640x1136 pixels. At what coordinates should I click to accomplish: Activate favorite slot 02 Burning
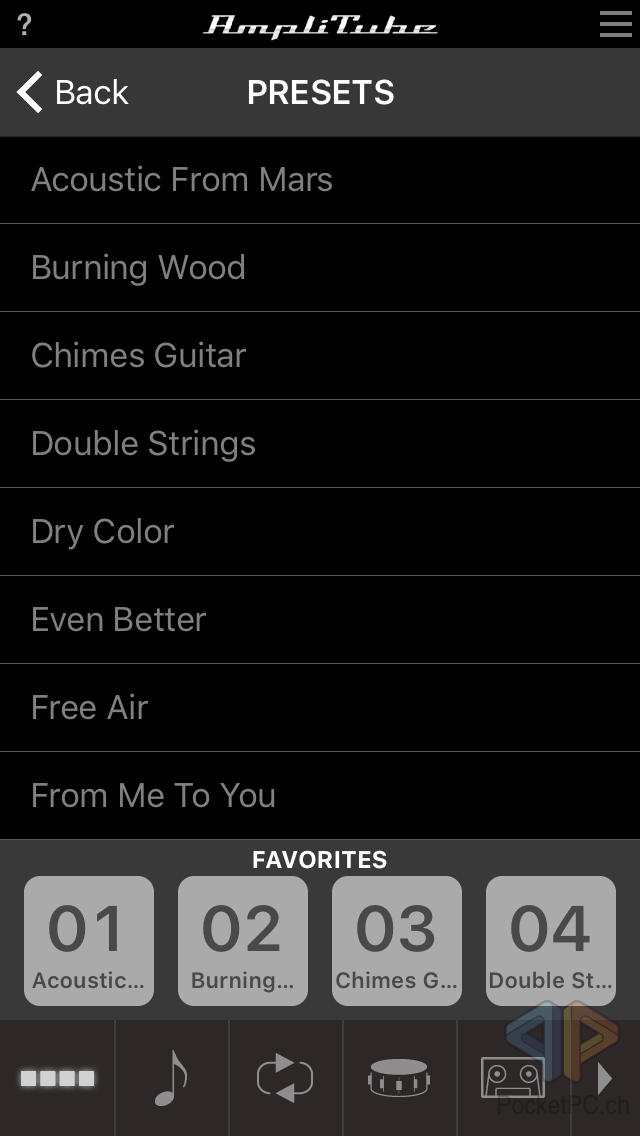pos(243,941)
